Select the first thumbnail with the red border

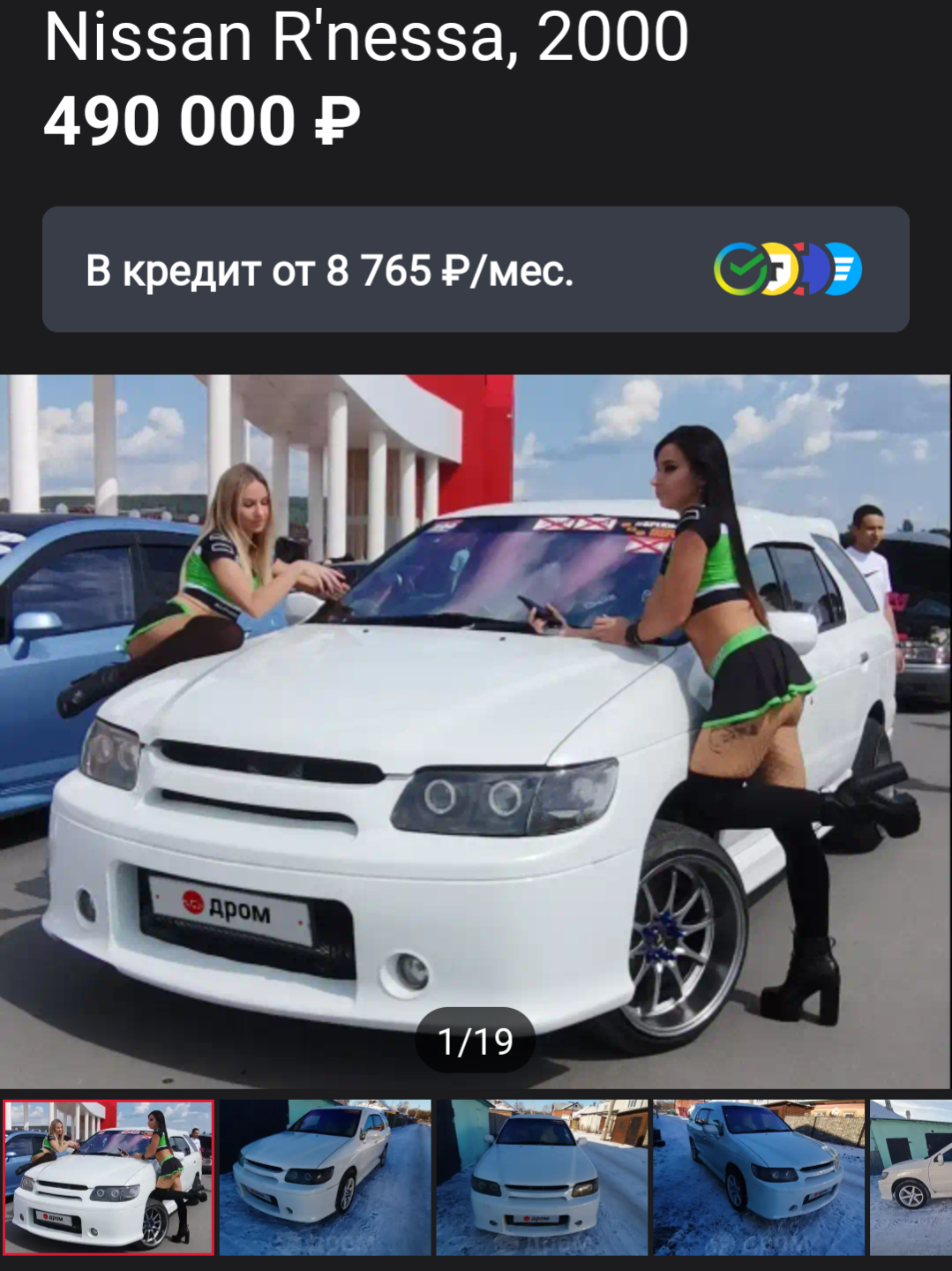[x=109, y=1177]
